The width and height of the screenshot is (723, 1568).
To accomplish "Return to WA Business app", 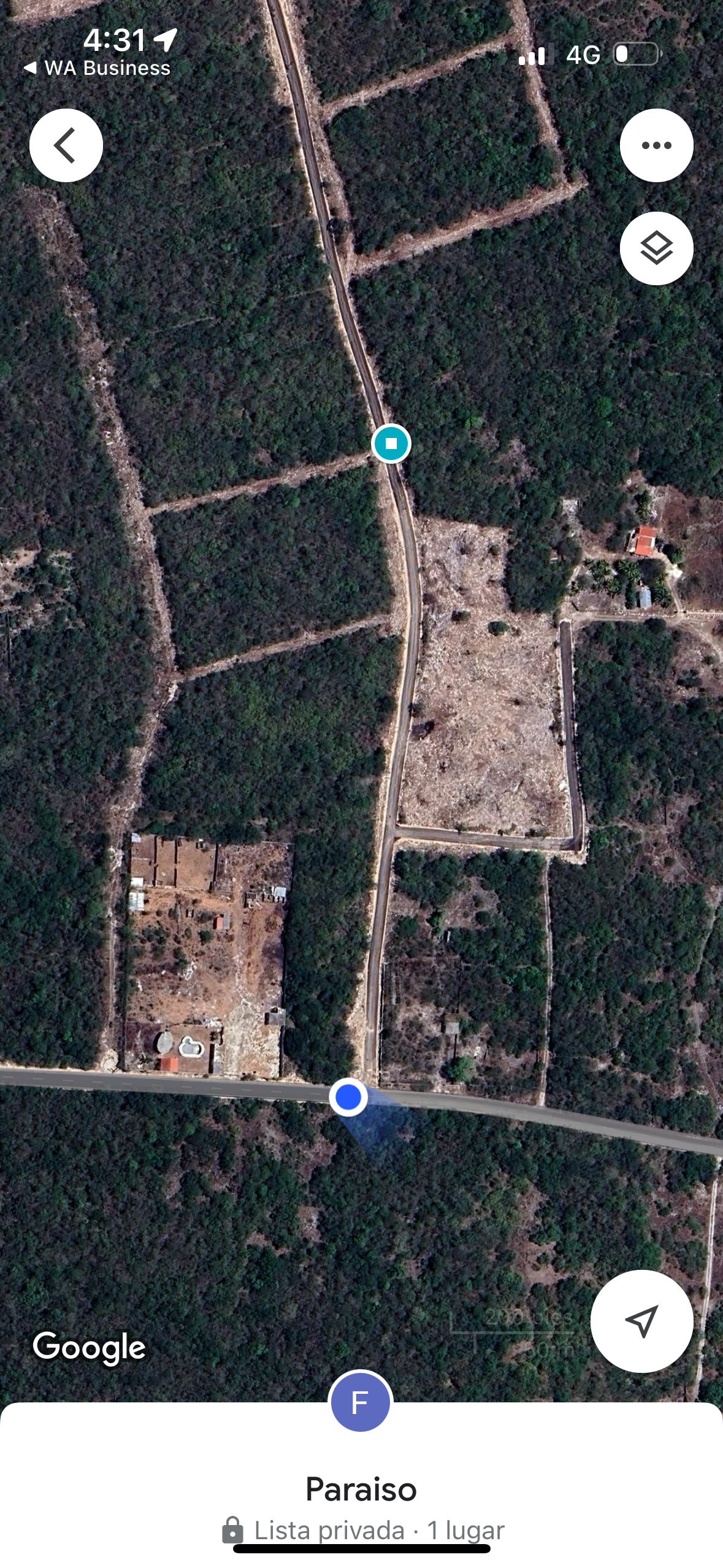I will click(97, 68).
